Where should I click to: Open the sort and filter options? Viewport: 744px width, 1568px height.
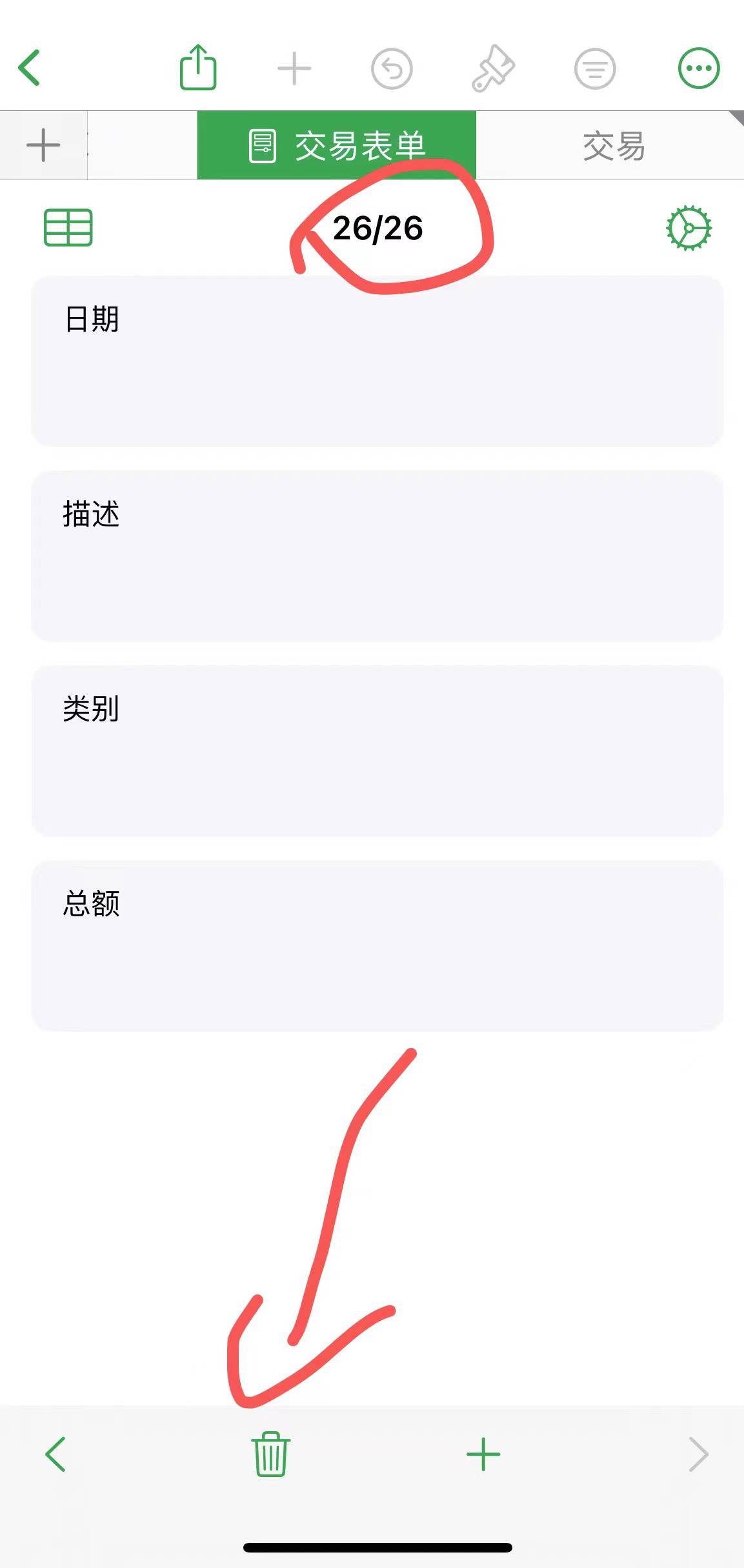tap(595, 68)
